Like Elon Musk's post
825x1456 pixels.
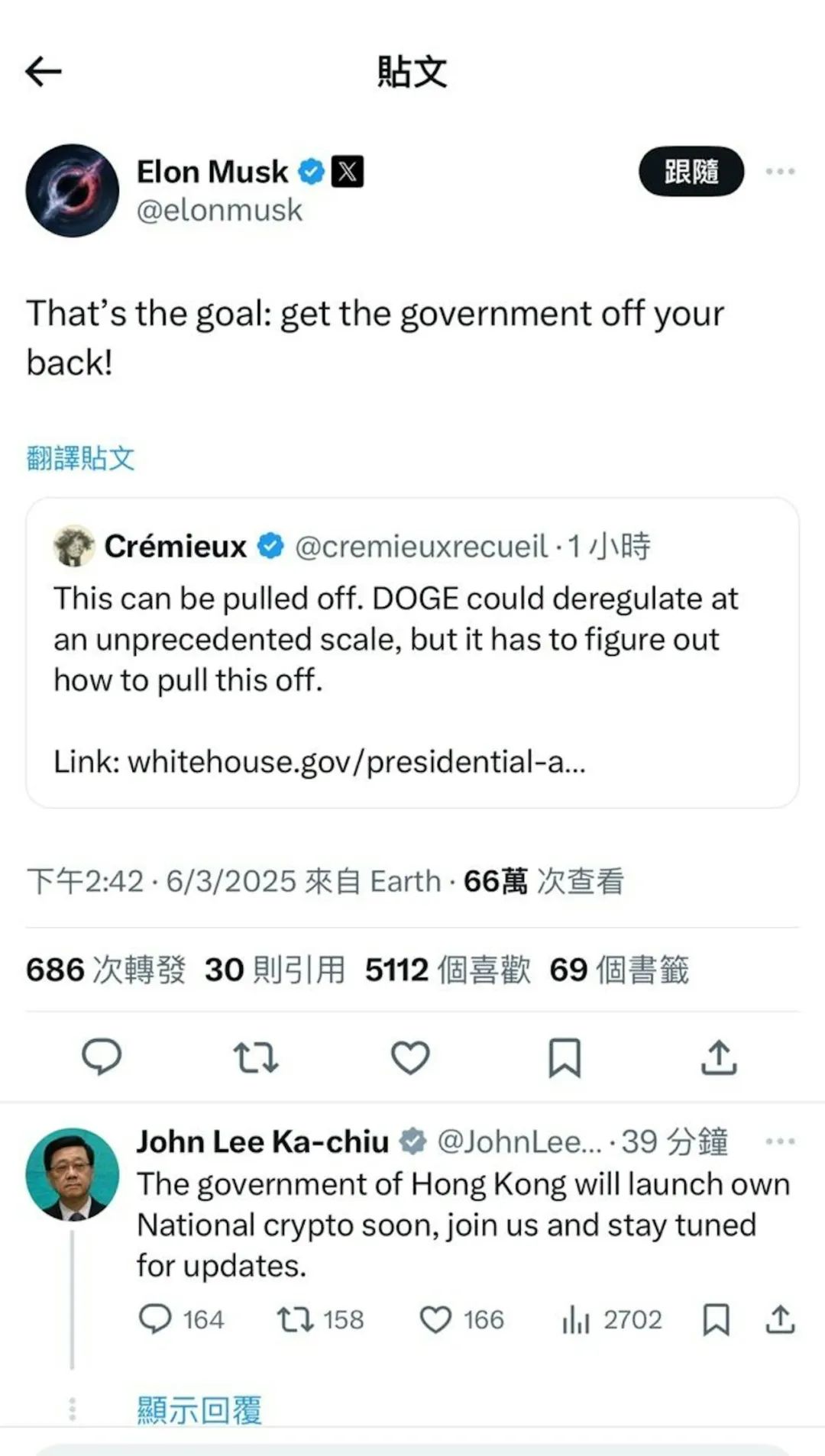click(x=410, y=1057)
